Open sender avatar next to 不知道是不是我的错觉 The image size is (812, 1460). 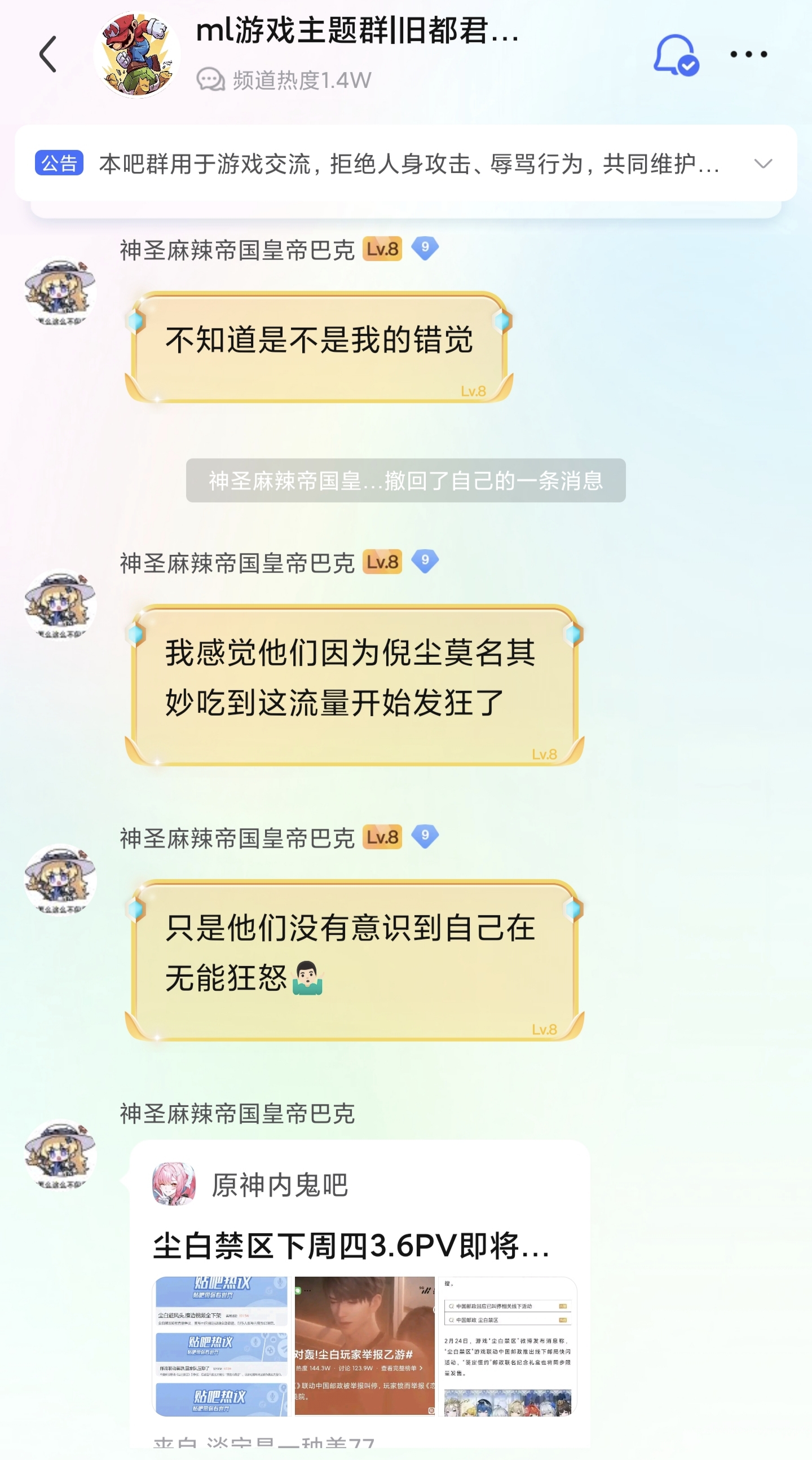click(x=61, y=293)
